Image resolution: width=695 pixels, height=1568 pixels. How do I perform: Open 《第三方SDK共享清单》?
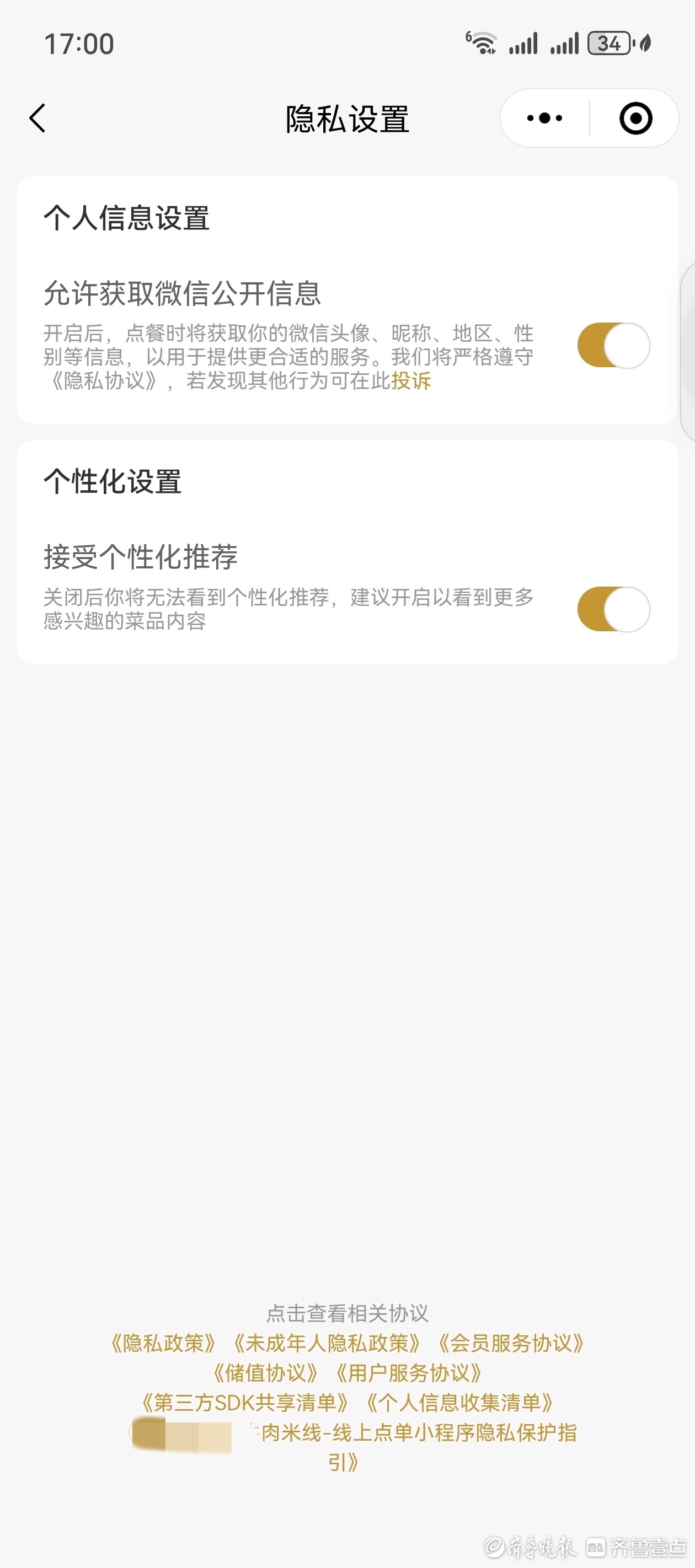(245, 1403)
